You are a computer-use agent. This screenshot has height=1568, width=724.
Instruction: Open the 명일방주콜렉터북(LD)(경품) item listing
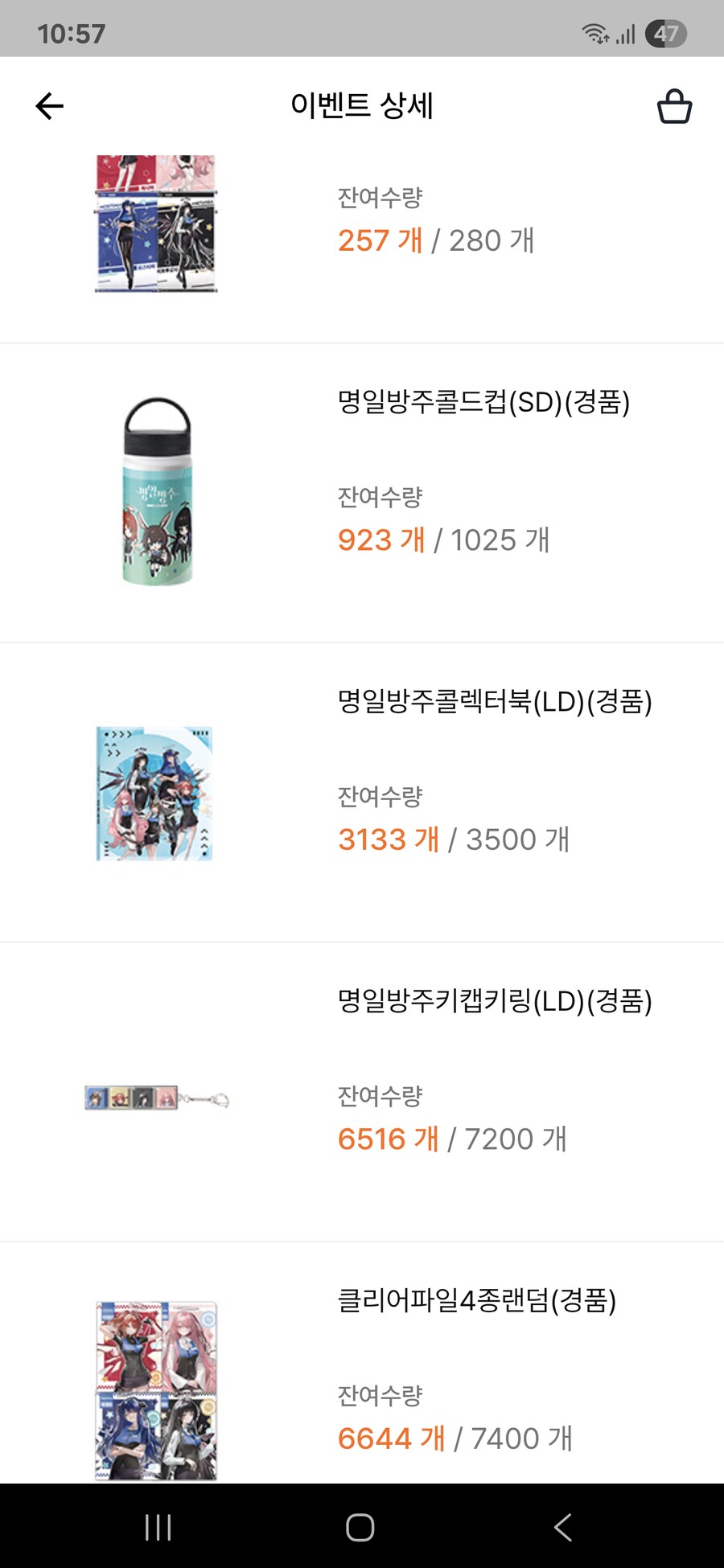click(496, 701)
